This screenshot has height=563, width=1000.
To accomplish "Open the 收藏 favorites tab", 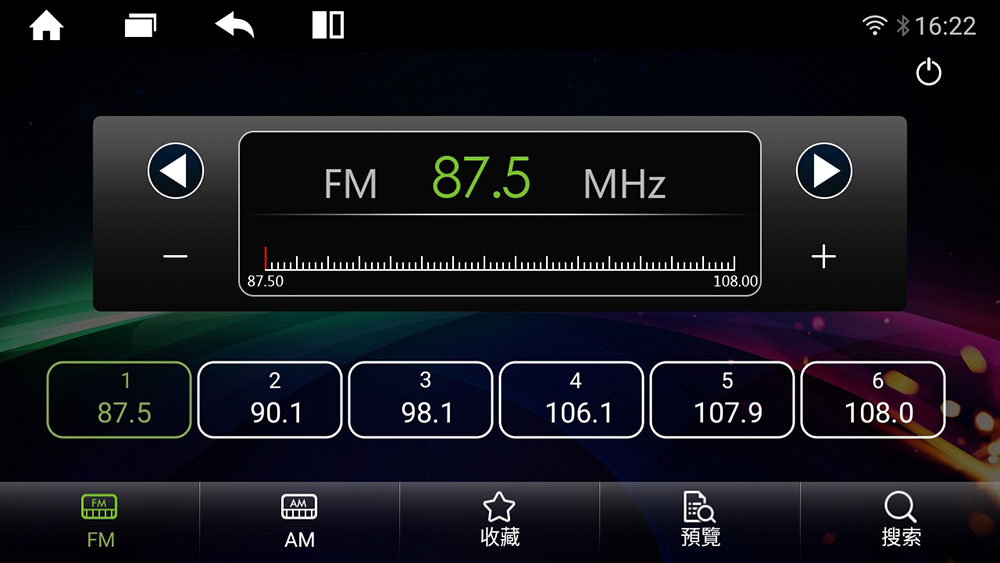I will (499, 522).
